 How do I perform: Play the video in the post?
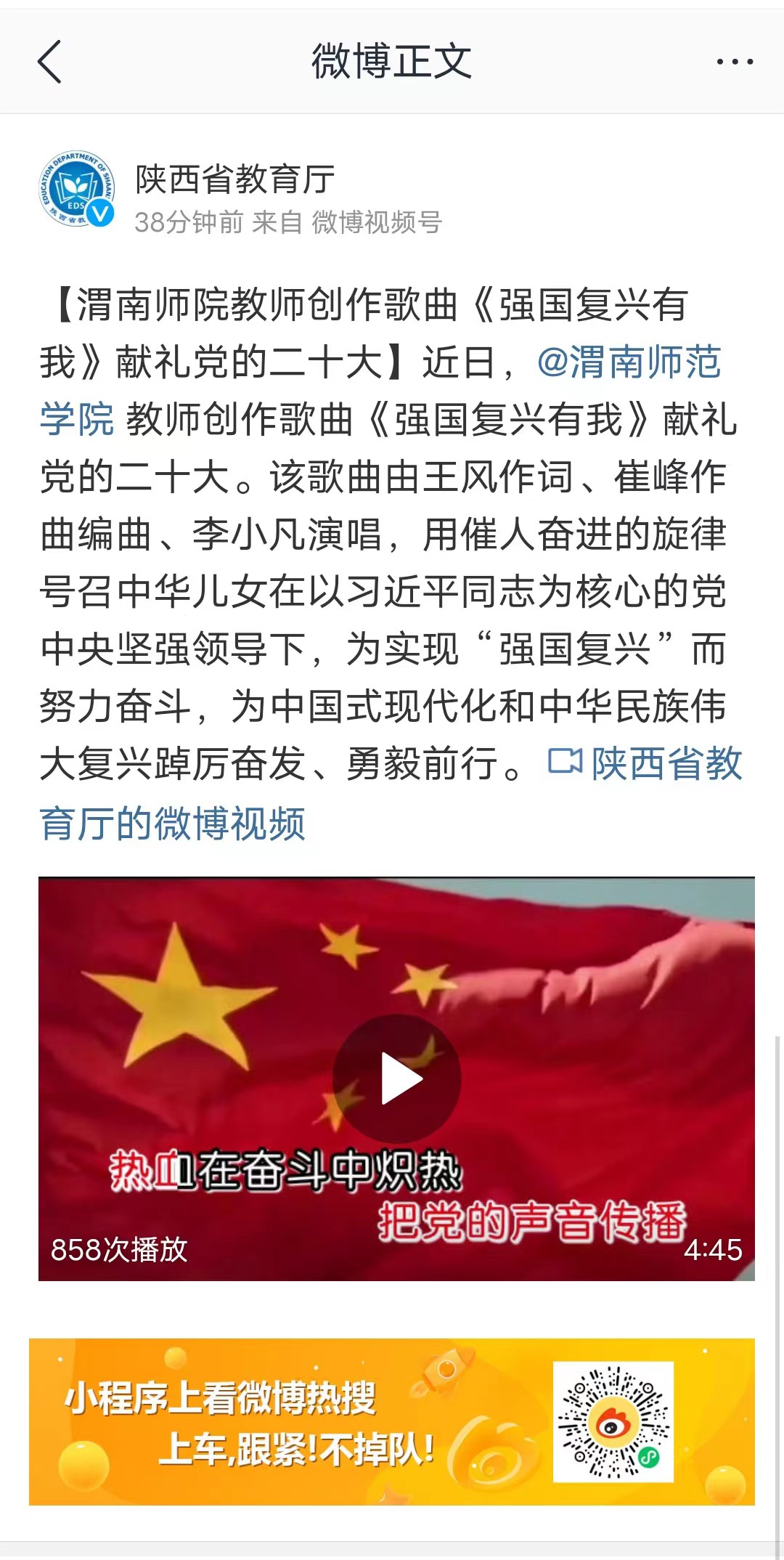pyautogui.click(x=396, y=1078)
